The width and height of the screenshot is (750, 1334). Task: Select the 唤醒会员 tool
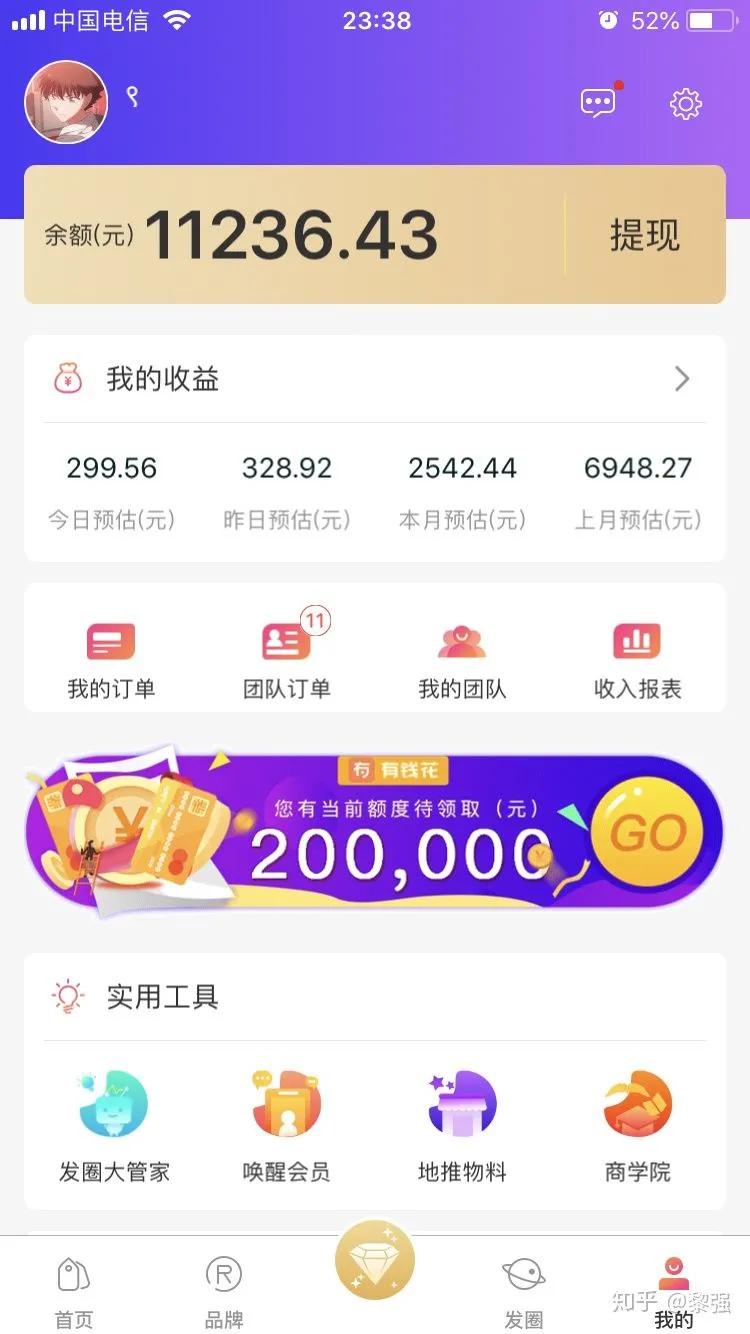coord(286,1120)
